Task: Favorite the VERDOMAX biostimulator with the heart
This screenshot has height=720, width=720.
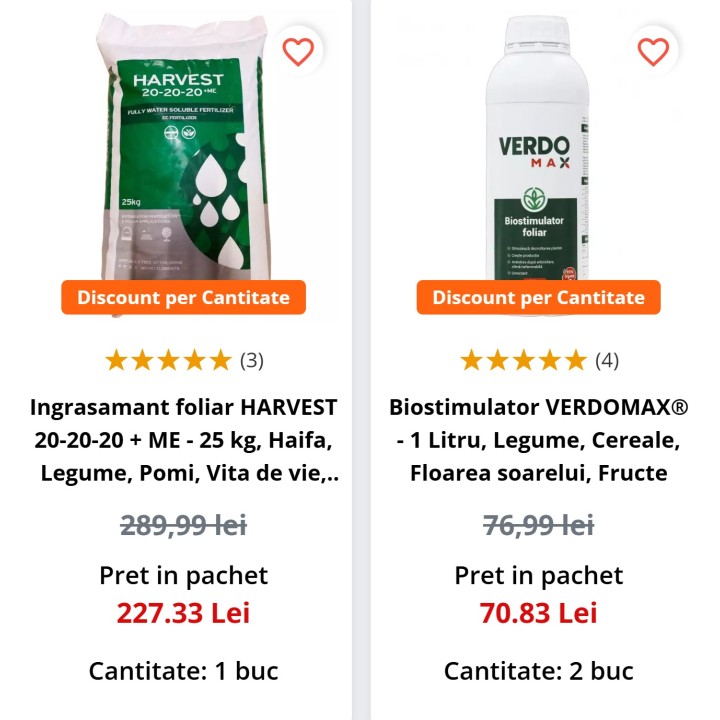Action: pos(653,52)
